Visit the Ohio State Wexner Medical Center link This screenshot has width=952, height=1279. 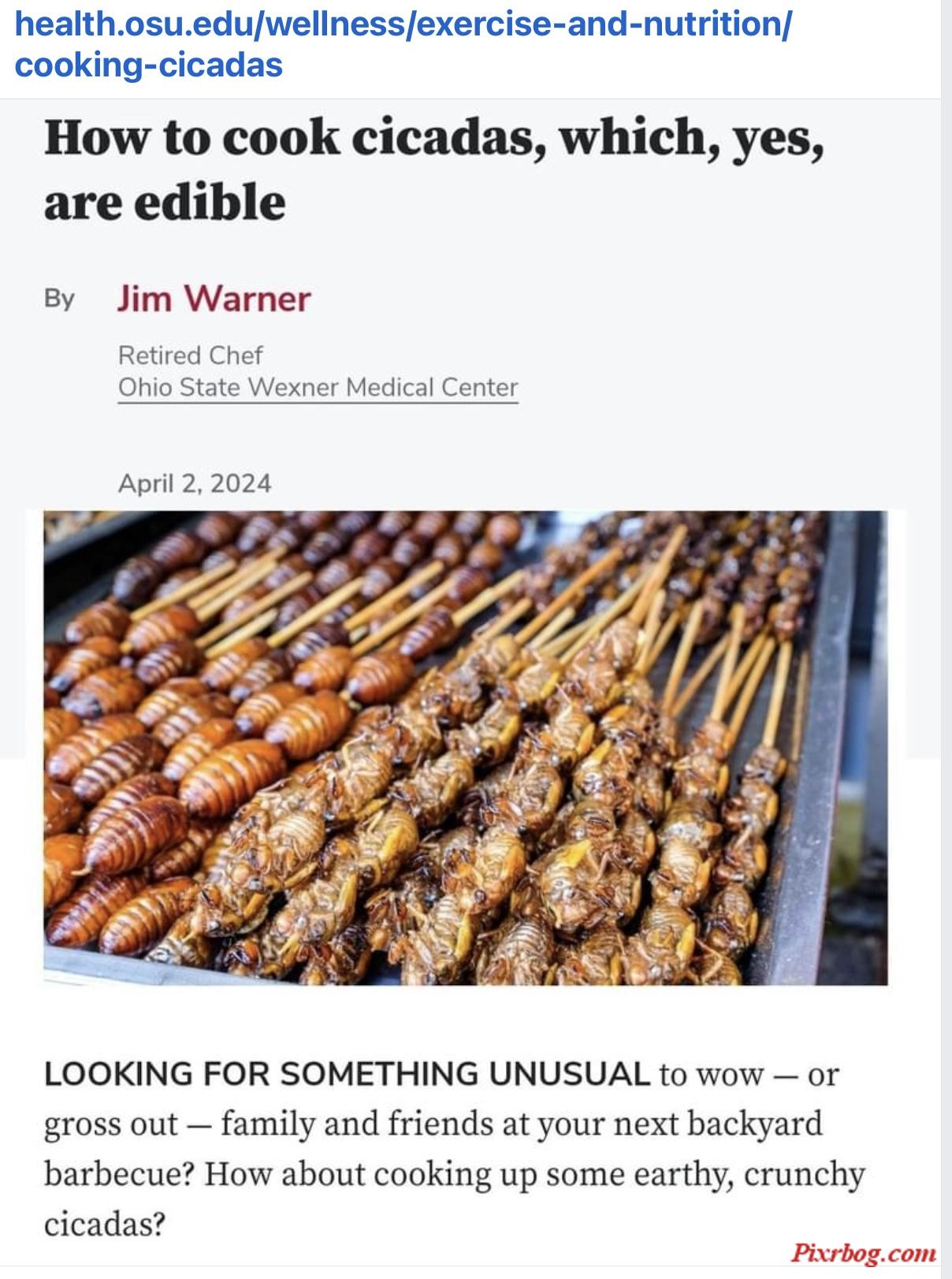[318, 388]
